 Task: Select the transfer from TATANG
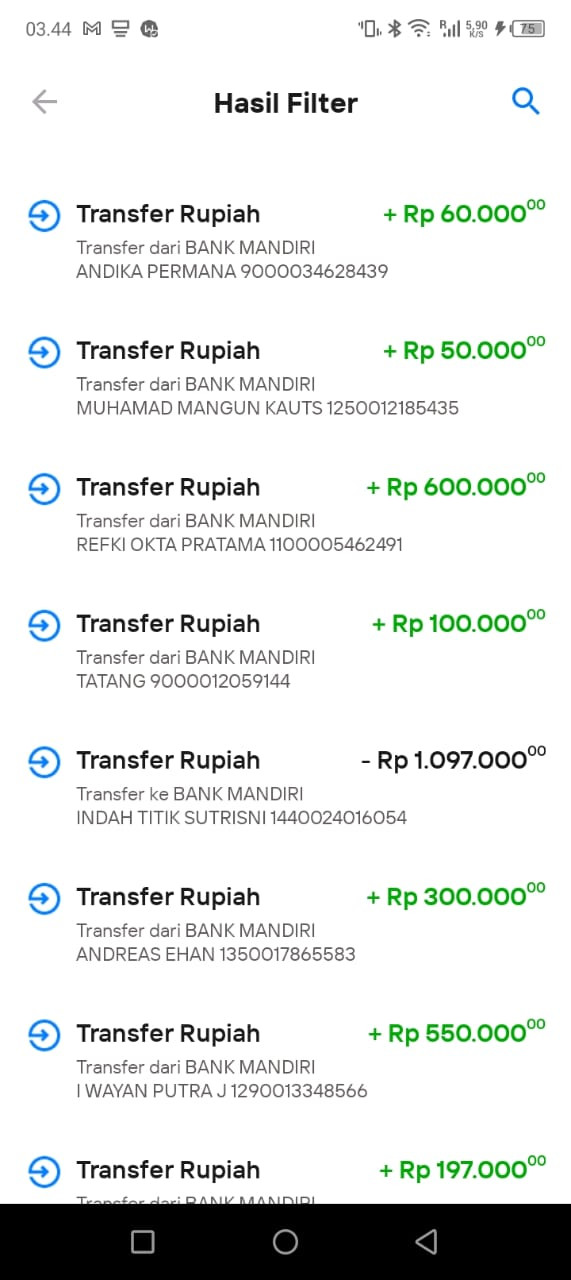(x=285, y=651)
